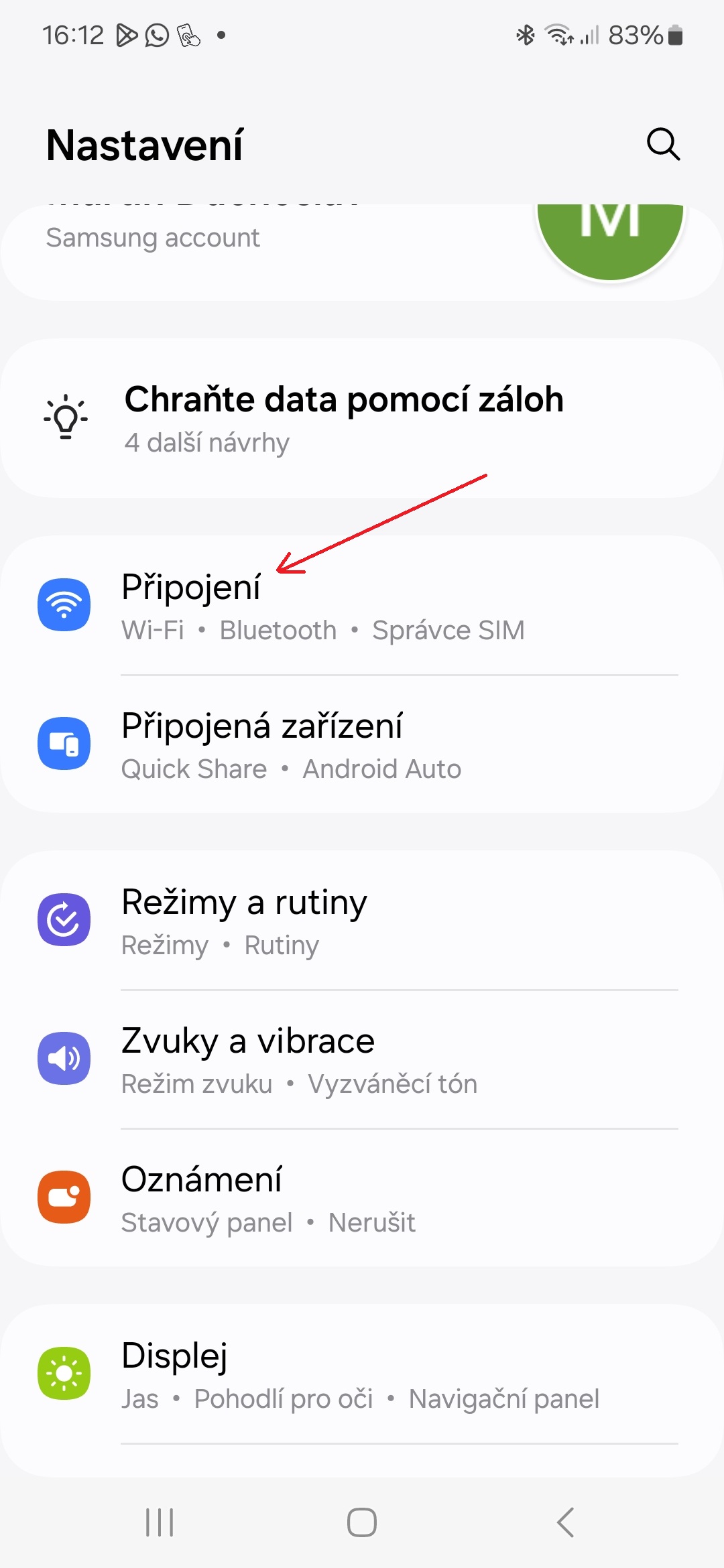This screenshot has height=1568, width=724.
Task: Tap the system back button
Action: pyautogui.click(x=565, y=1522)
